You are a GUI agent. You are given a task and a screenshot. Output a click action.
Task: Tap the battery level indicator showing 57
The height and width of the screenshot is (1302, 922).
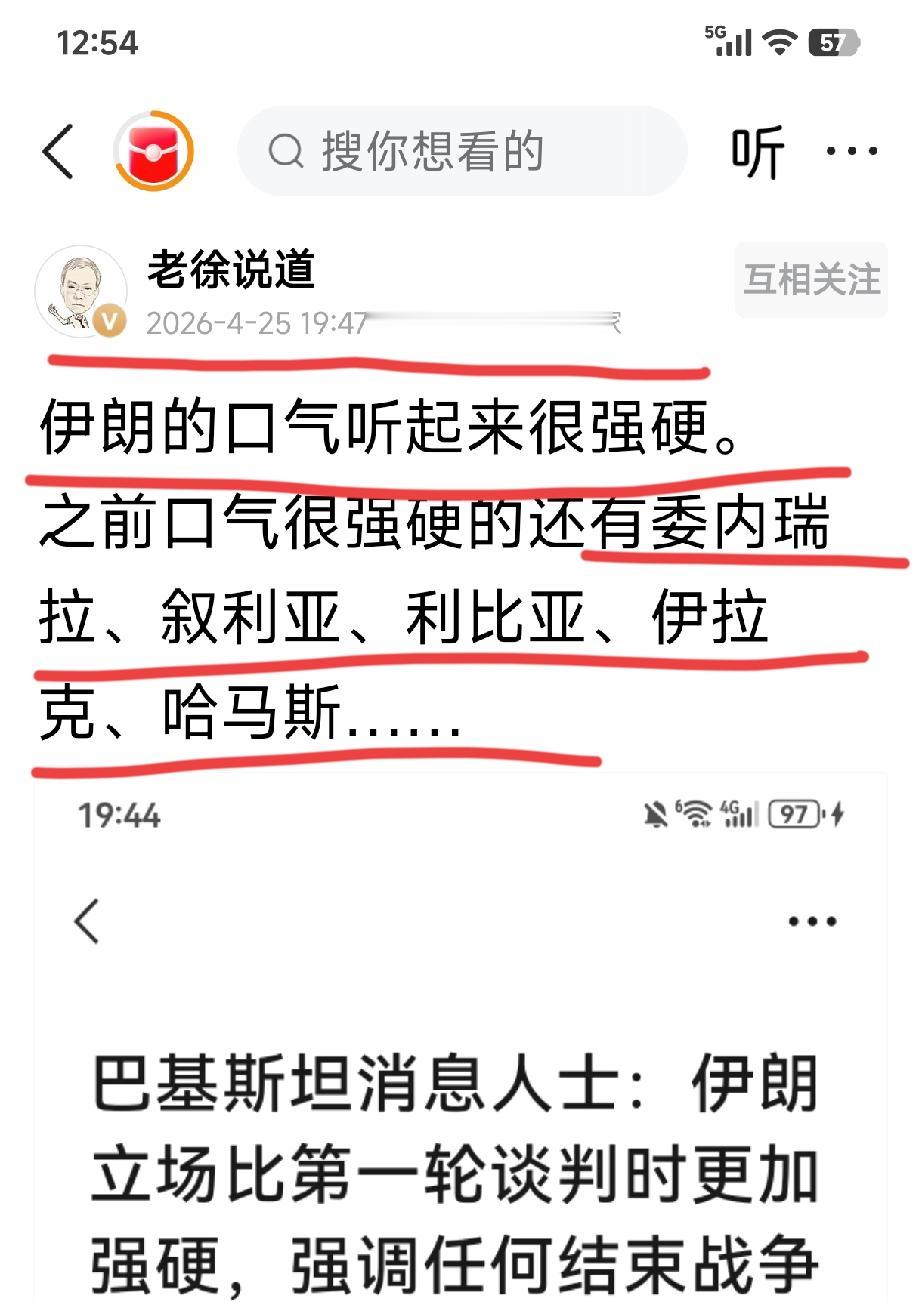(833, 40)
